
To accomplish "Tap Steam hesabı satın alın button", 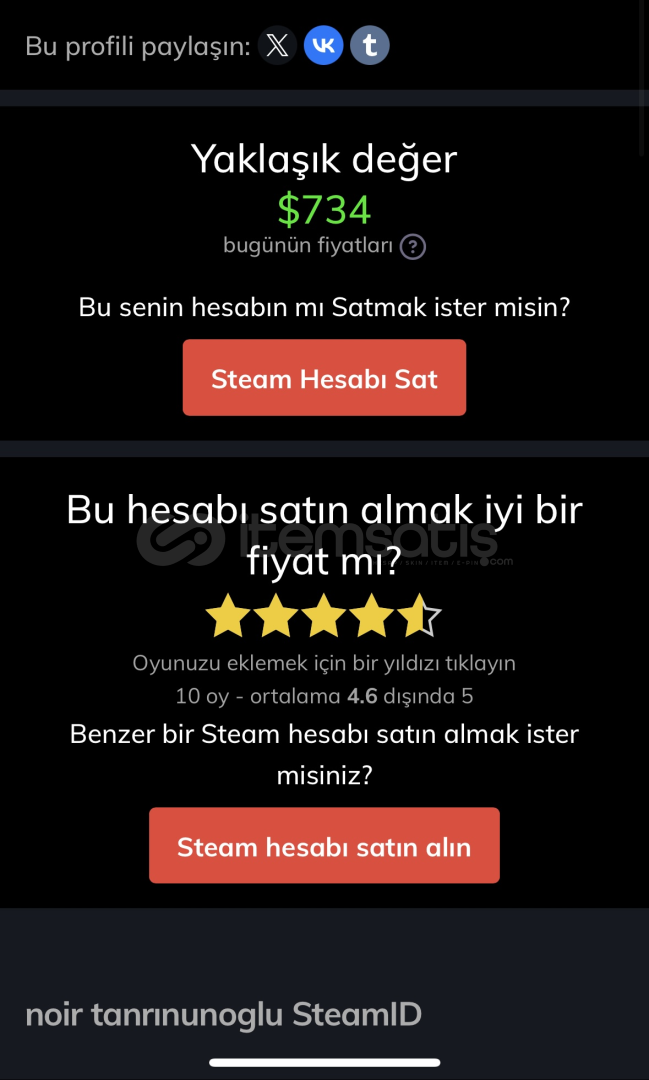I will click(324, 845).
